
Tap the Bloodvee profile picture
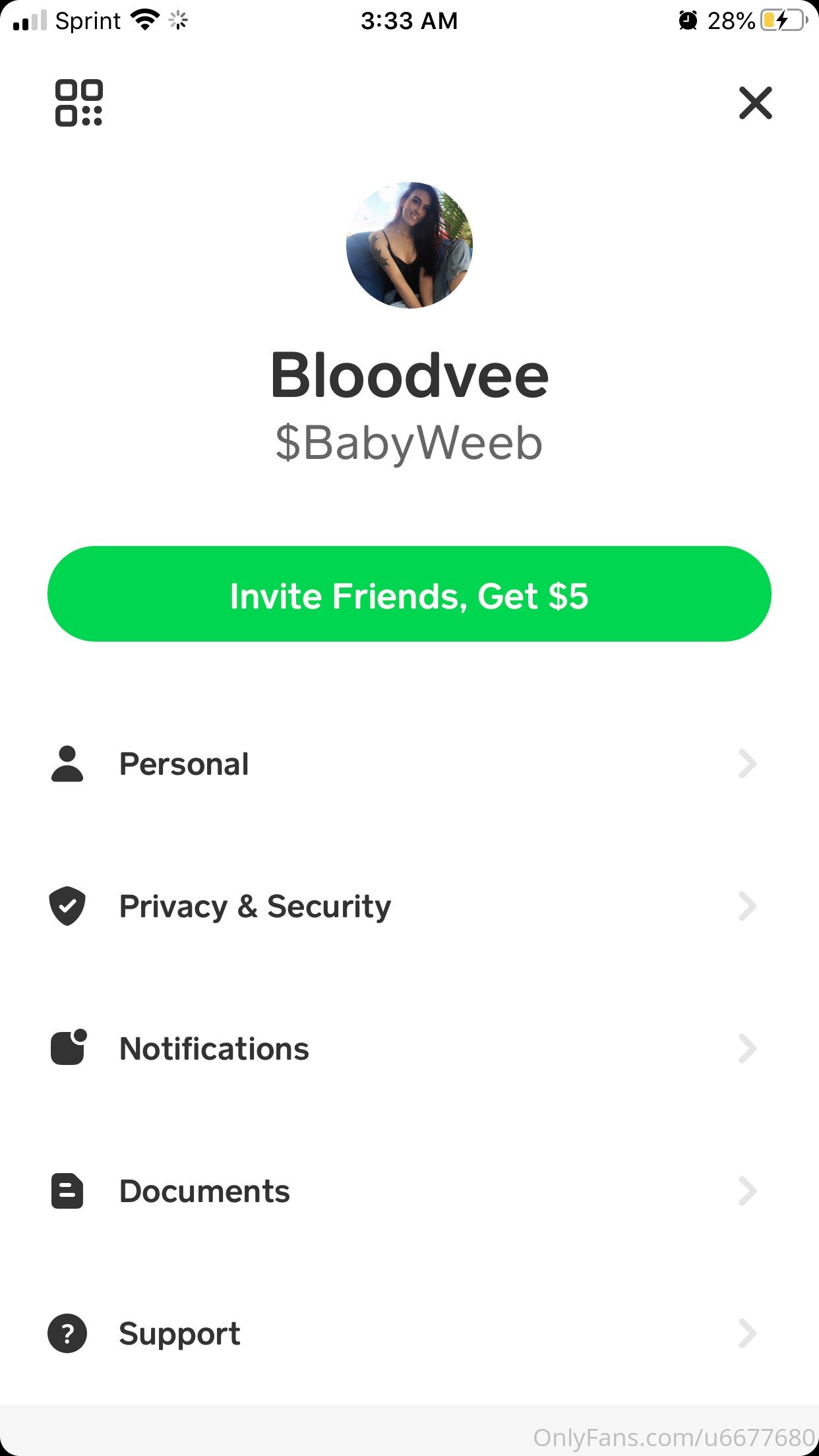(409, 245)
